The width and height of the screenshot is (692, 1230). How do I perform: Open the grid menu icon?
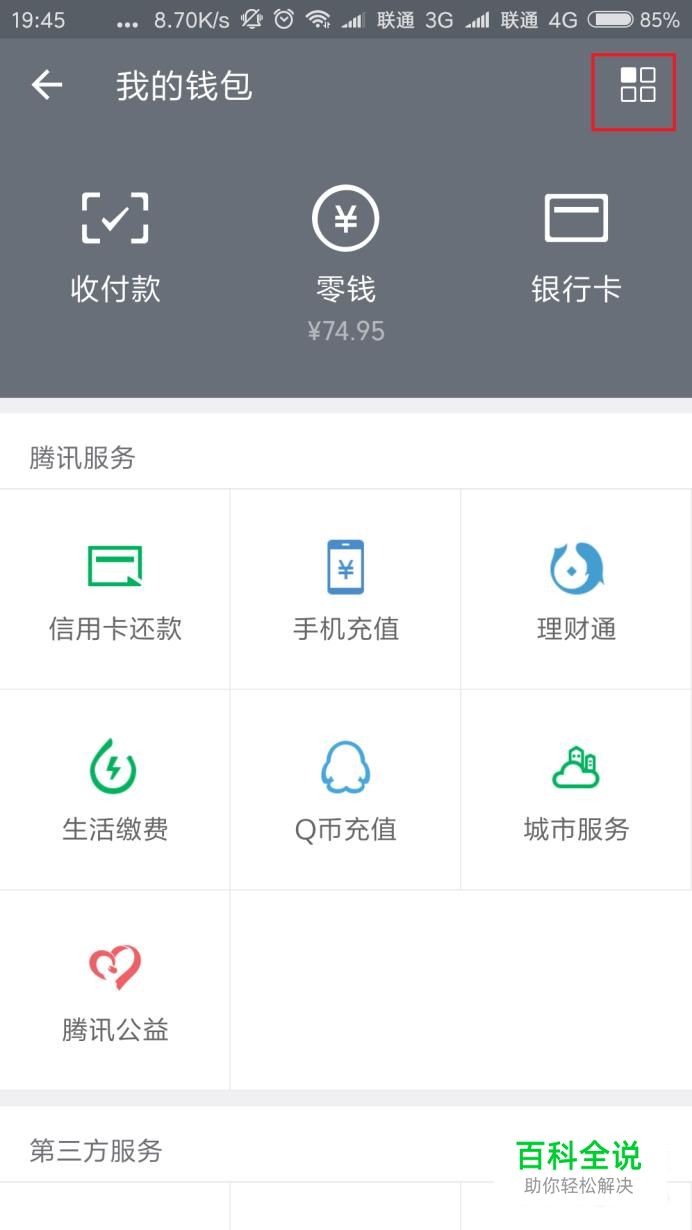point(637,86)
